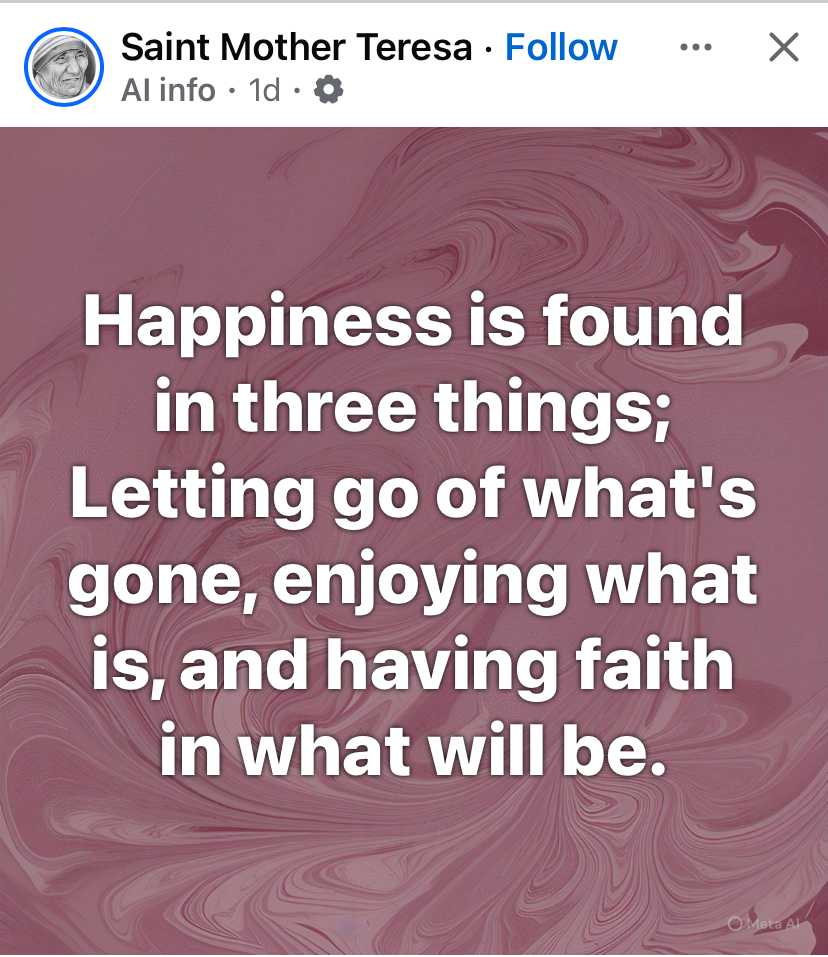828x957 pixels.
Task: Follow Saint Mother Teresa page
Action: [561, 47]
